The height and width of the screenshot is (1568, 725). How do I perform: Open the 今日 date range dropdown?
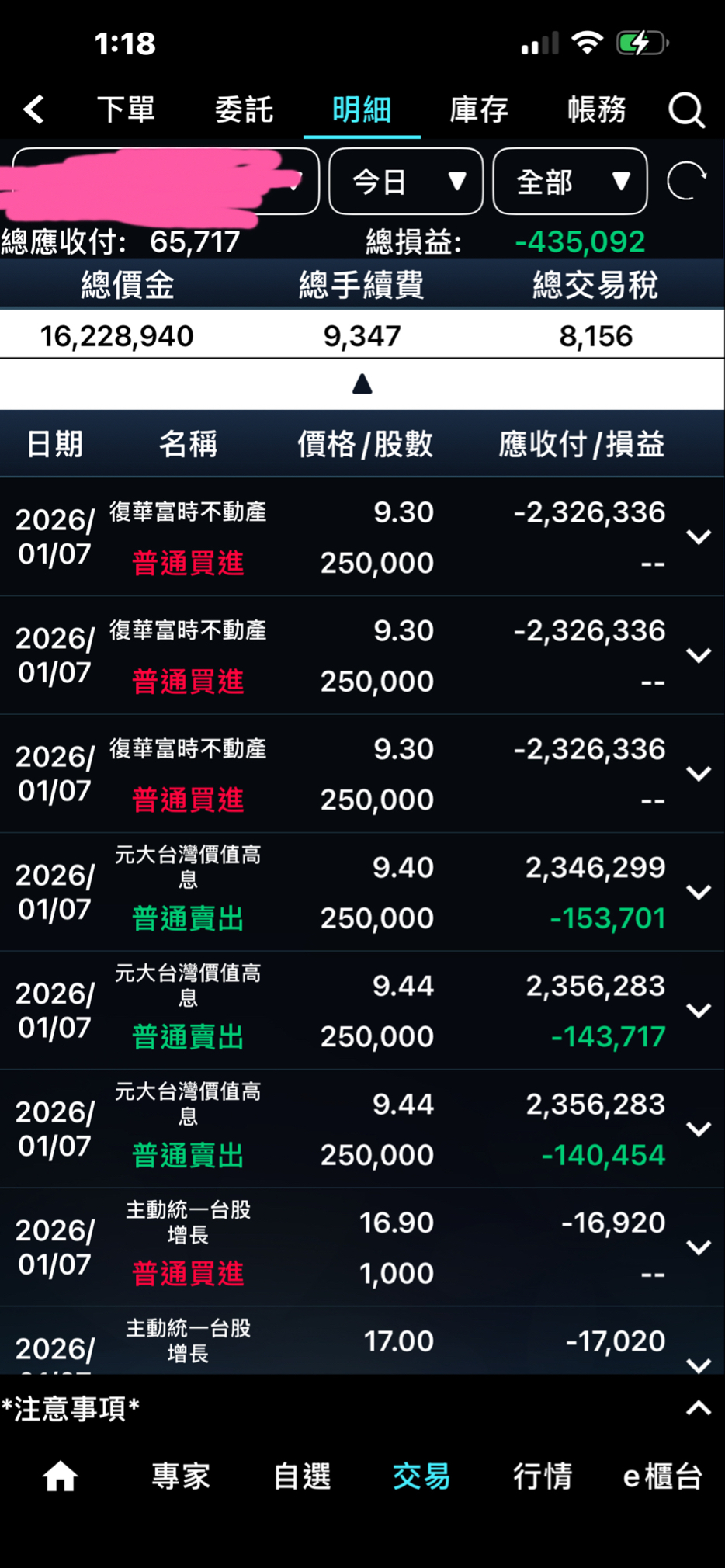[406, 182]
